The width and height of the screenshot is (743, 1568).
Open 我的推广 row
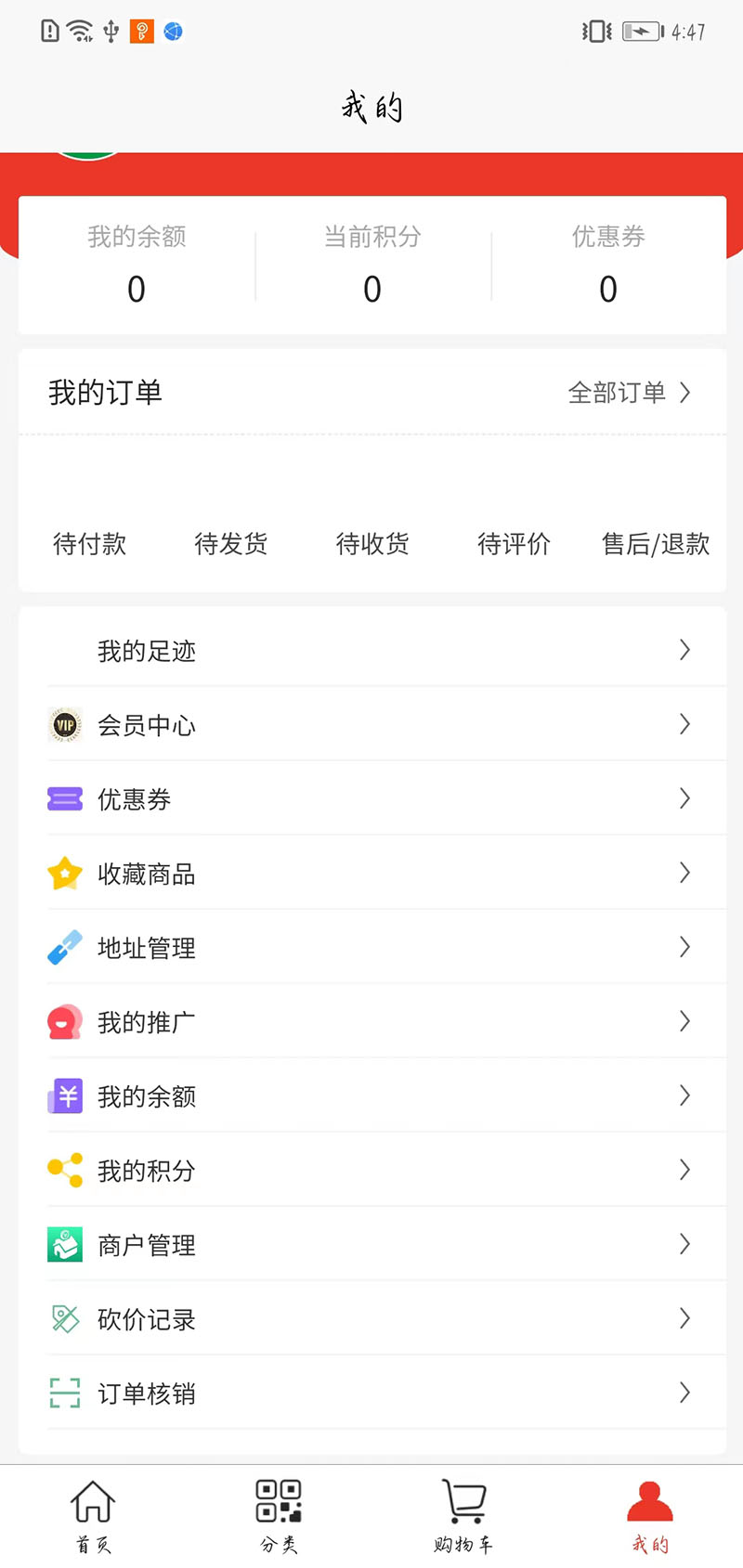tap(371, 1022)
